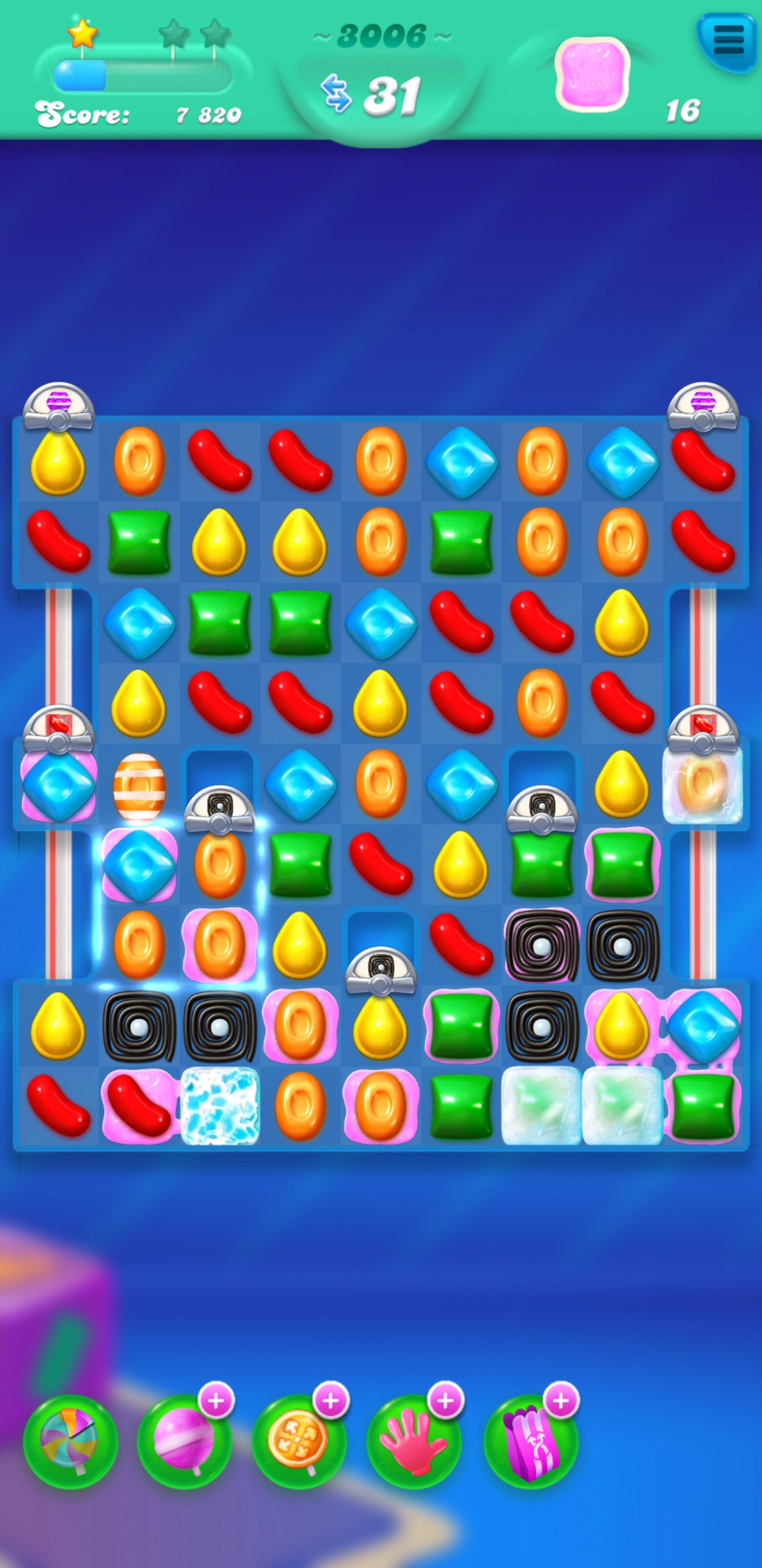
Task: Tap the blue frosted ice block
Action: coord(220,1105)
